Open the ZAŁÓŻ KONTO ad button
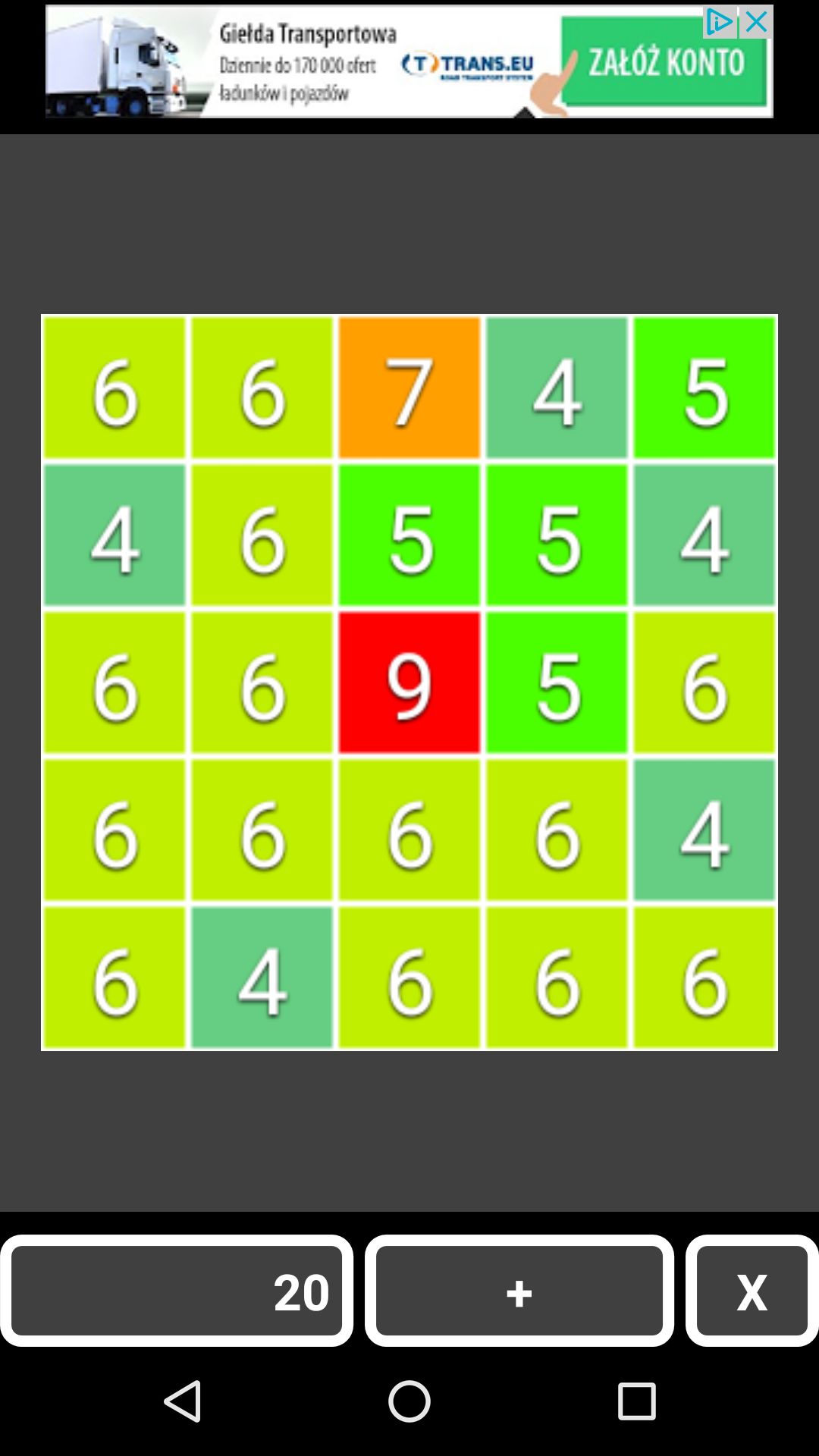Image resolution: width=819 pixels, height=1456 pixels. point(666,62)
